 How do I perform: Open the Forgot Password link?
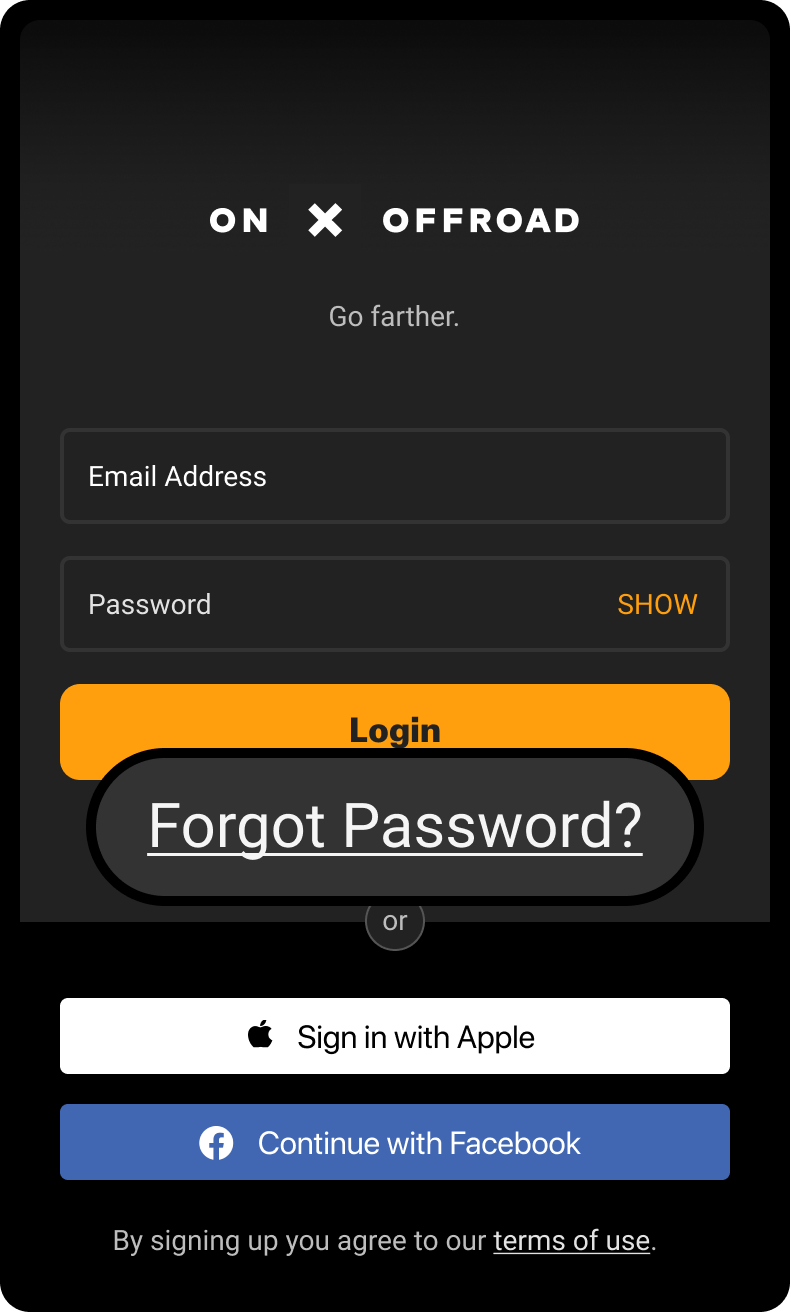pos(395,827)
